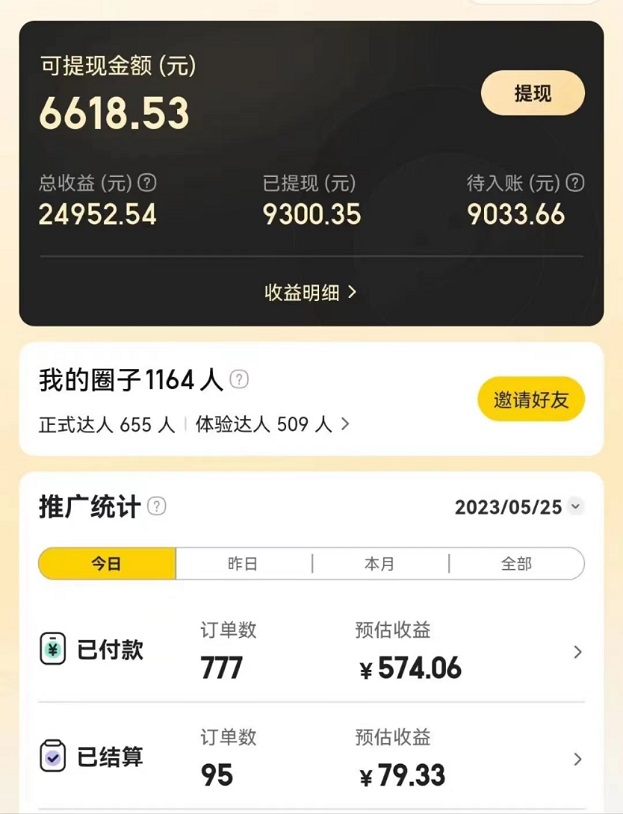
Task: Open the 正式达人 and 体验达人 member breakdown
Action: pyautogui.click(x=195, y=424)
